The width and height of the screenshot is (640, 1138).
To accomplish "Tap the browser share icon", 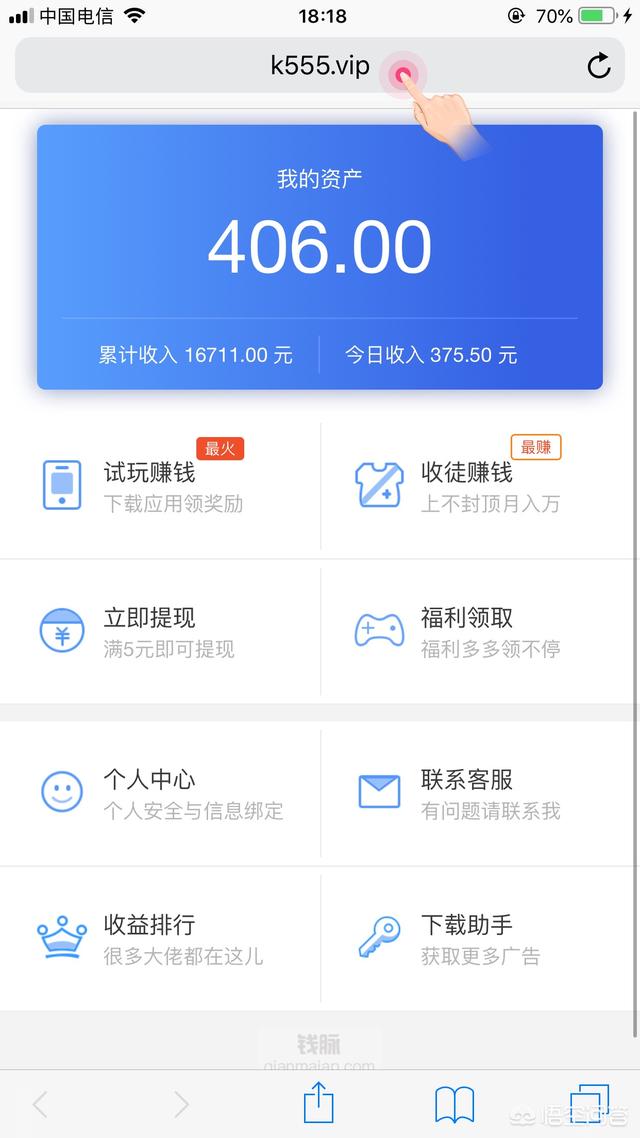I will 319,1102.
